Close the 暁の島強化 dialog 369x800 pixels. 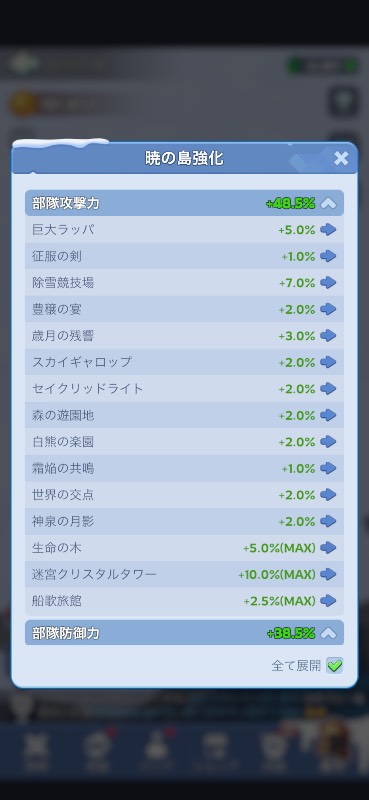[x=341, y=159]
